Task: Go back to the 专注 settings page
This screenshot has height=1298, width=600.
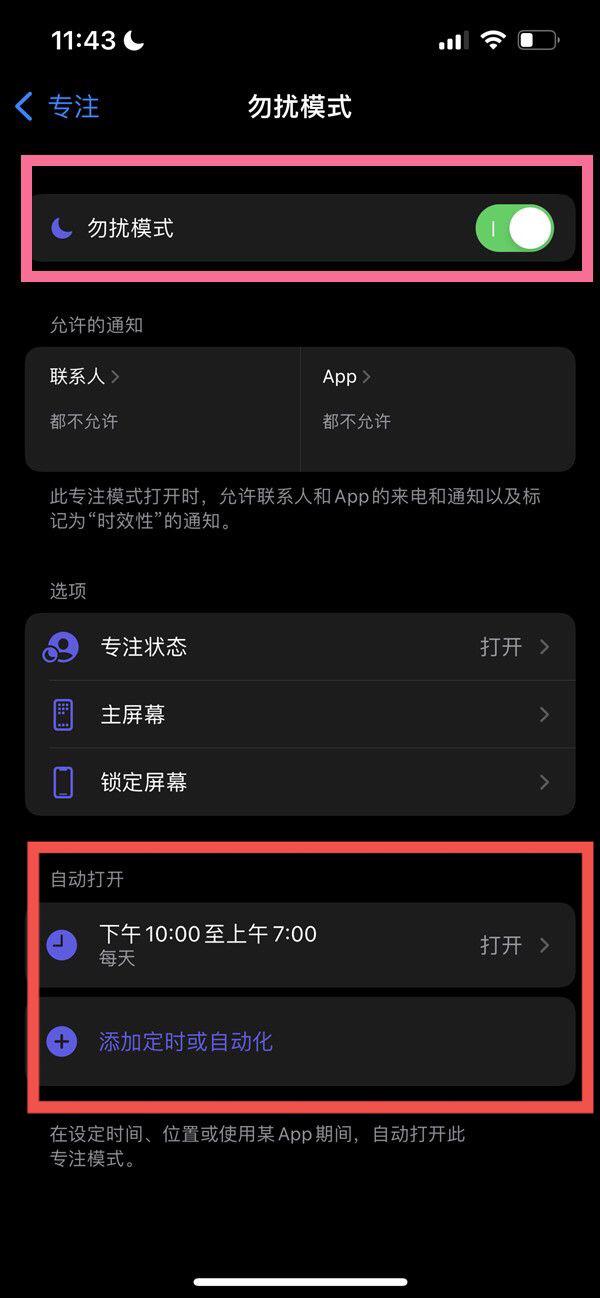Action: tap(57, 106)
